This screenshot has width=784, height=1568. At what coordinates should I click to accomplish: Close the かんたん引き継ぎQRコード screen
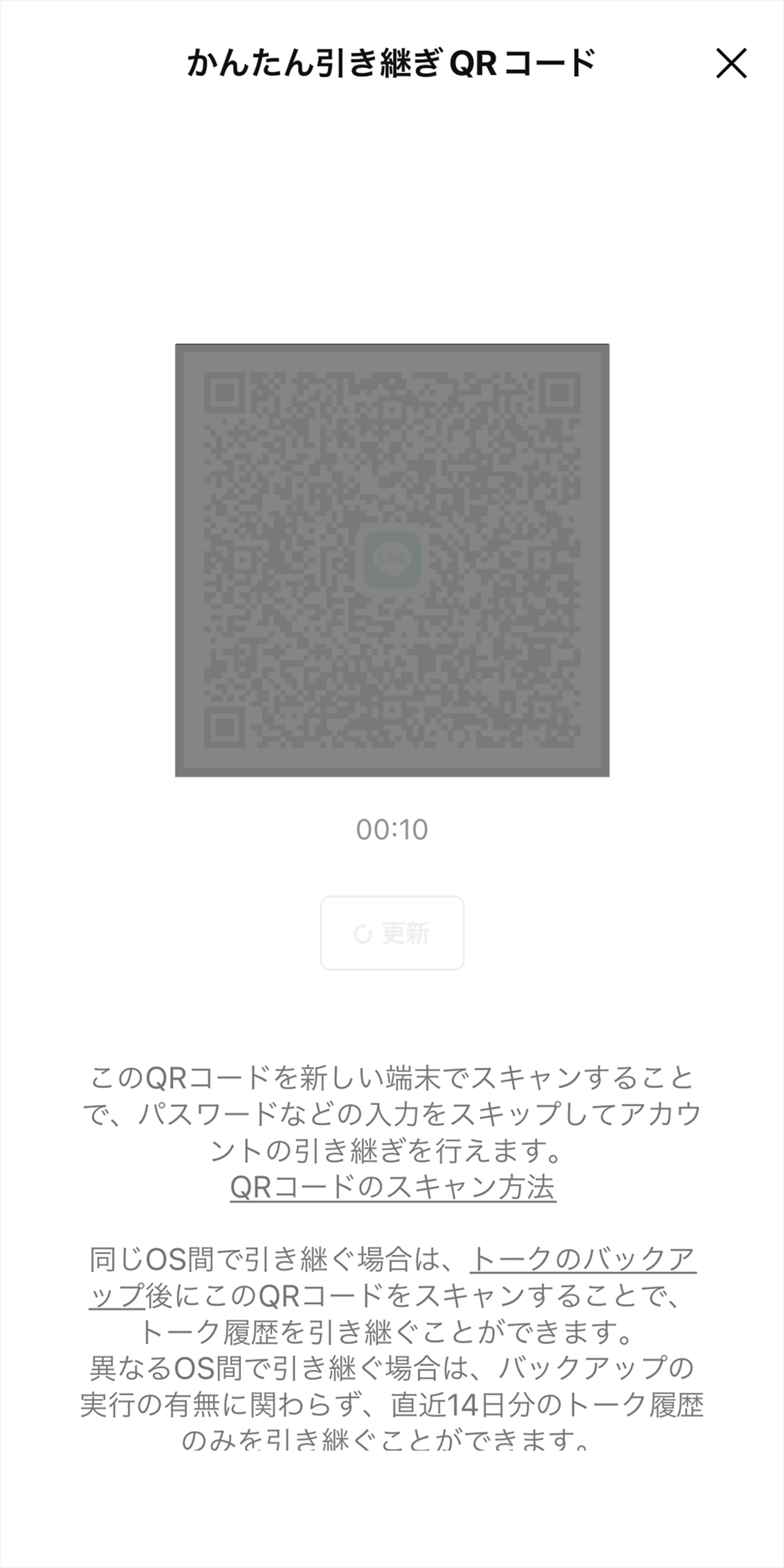[x=731, y=63]
